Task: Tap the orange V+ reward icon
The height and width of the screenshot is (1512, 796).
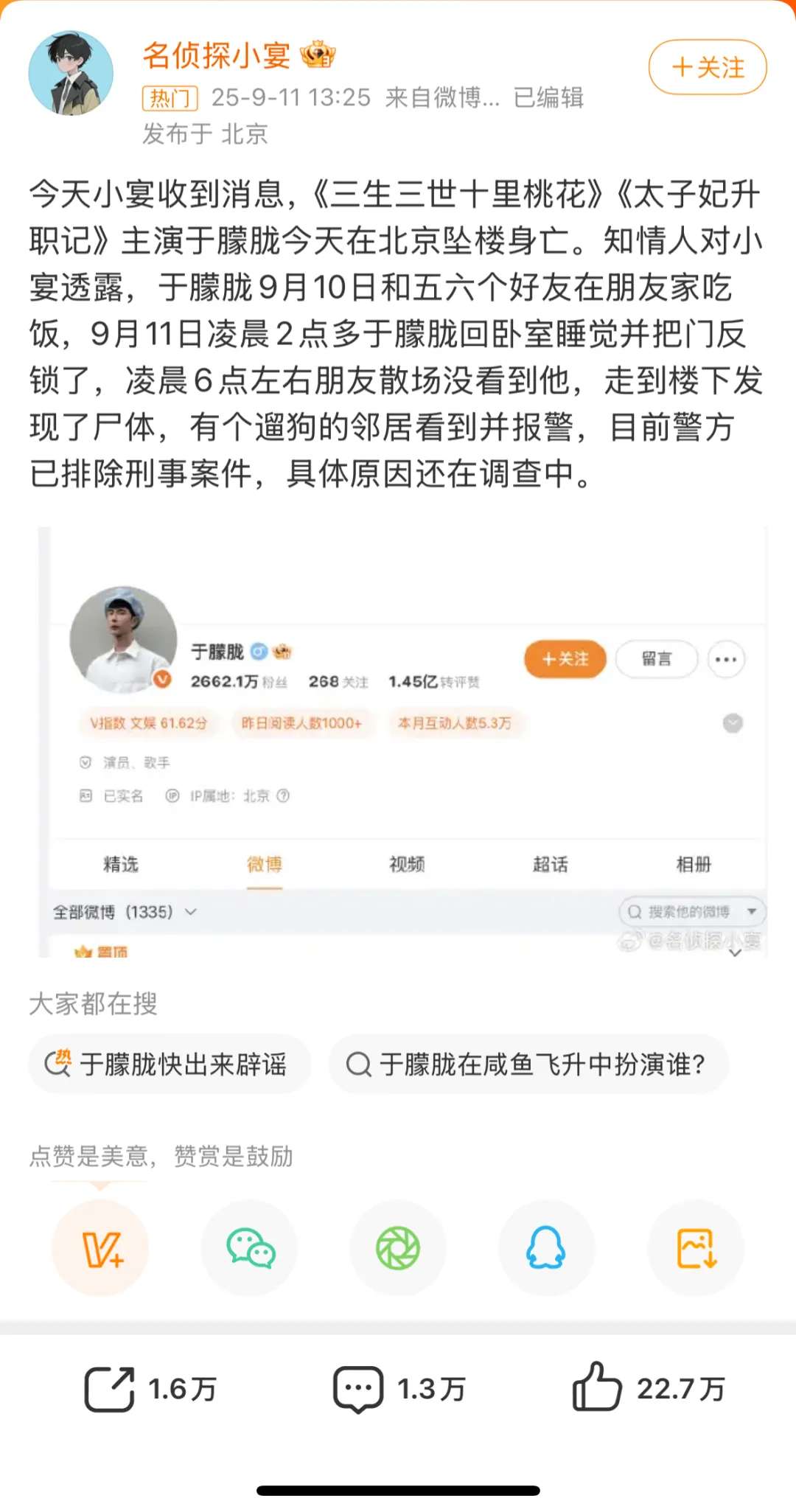Action: [102, 1247]
